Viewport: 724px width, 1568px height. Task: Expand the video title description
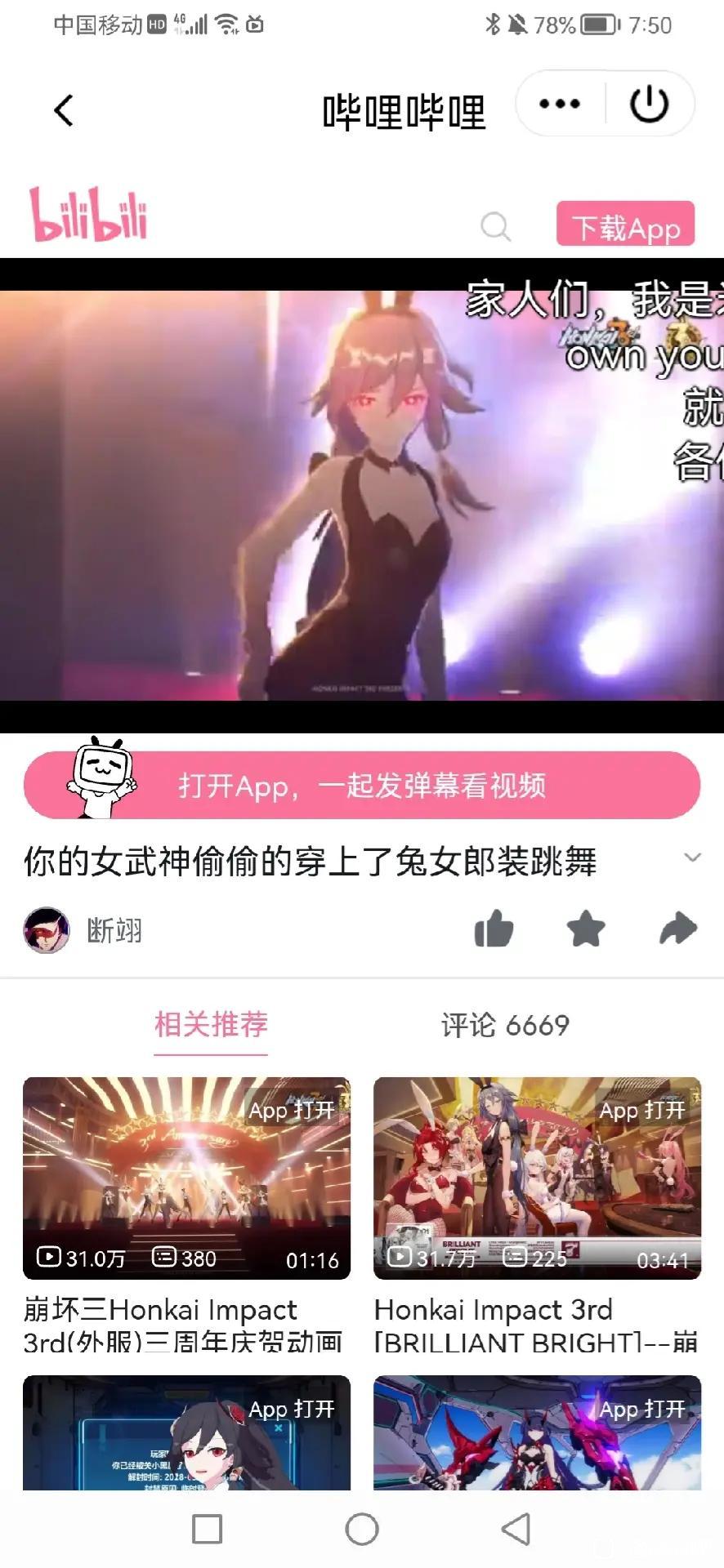(x=692, y=857)
